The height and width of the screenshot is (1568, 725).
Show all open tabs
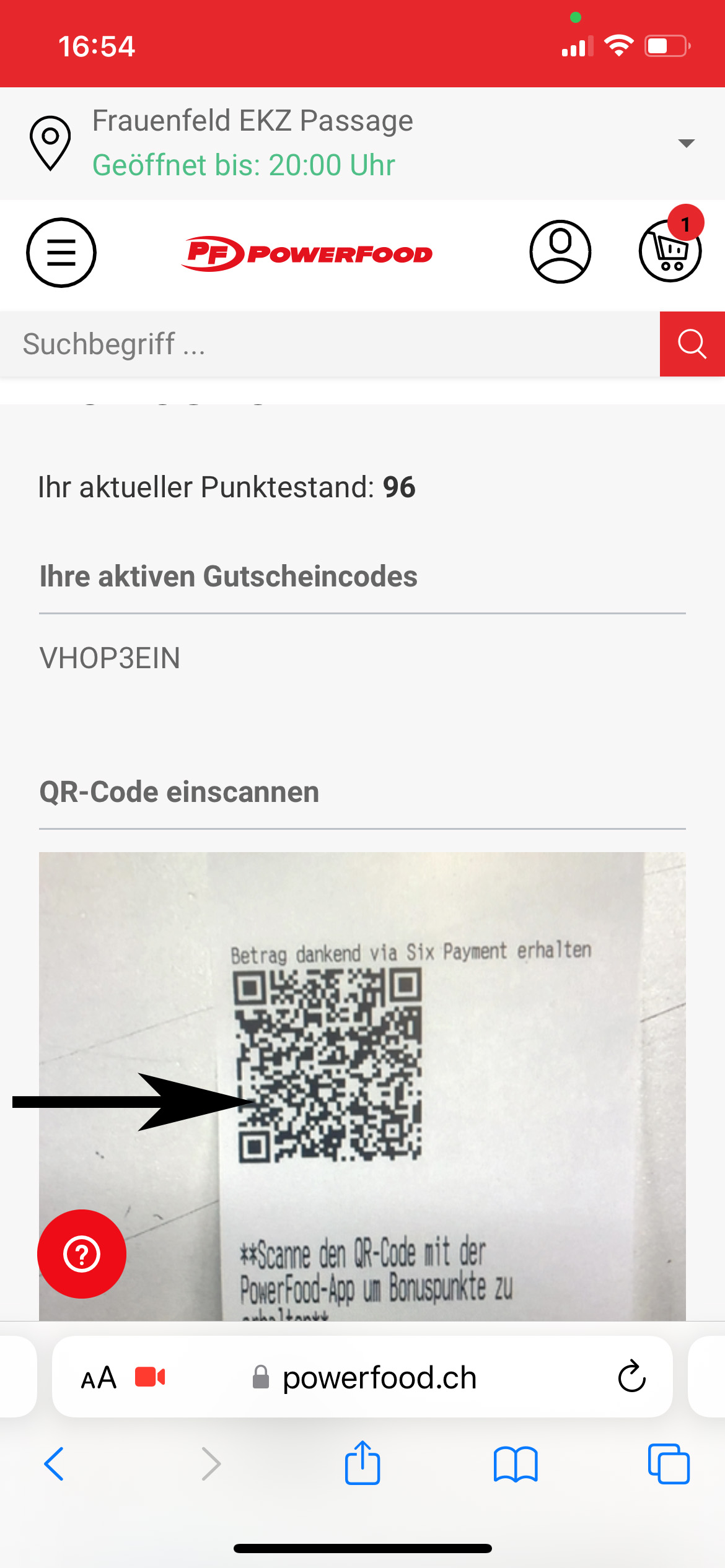click(669, 1465)
